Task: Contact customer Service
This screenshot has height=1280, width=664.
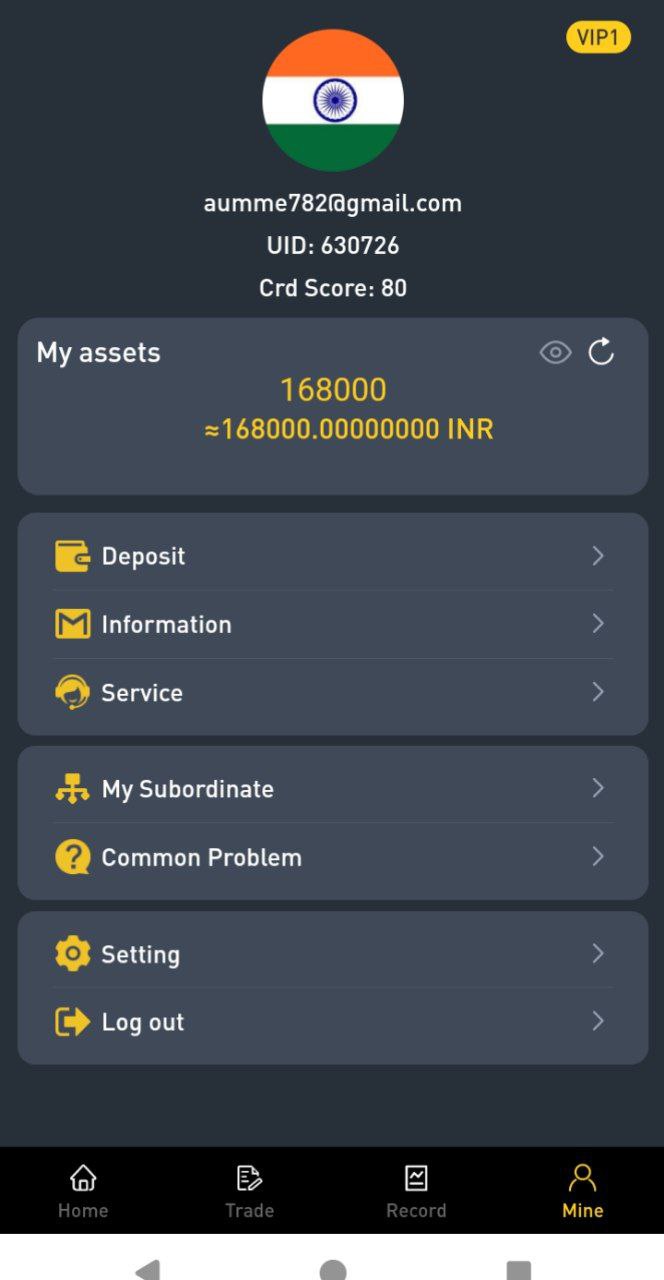Action: (x=332, y=692)
